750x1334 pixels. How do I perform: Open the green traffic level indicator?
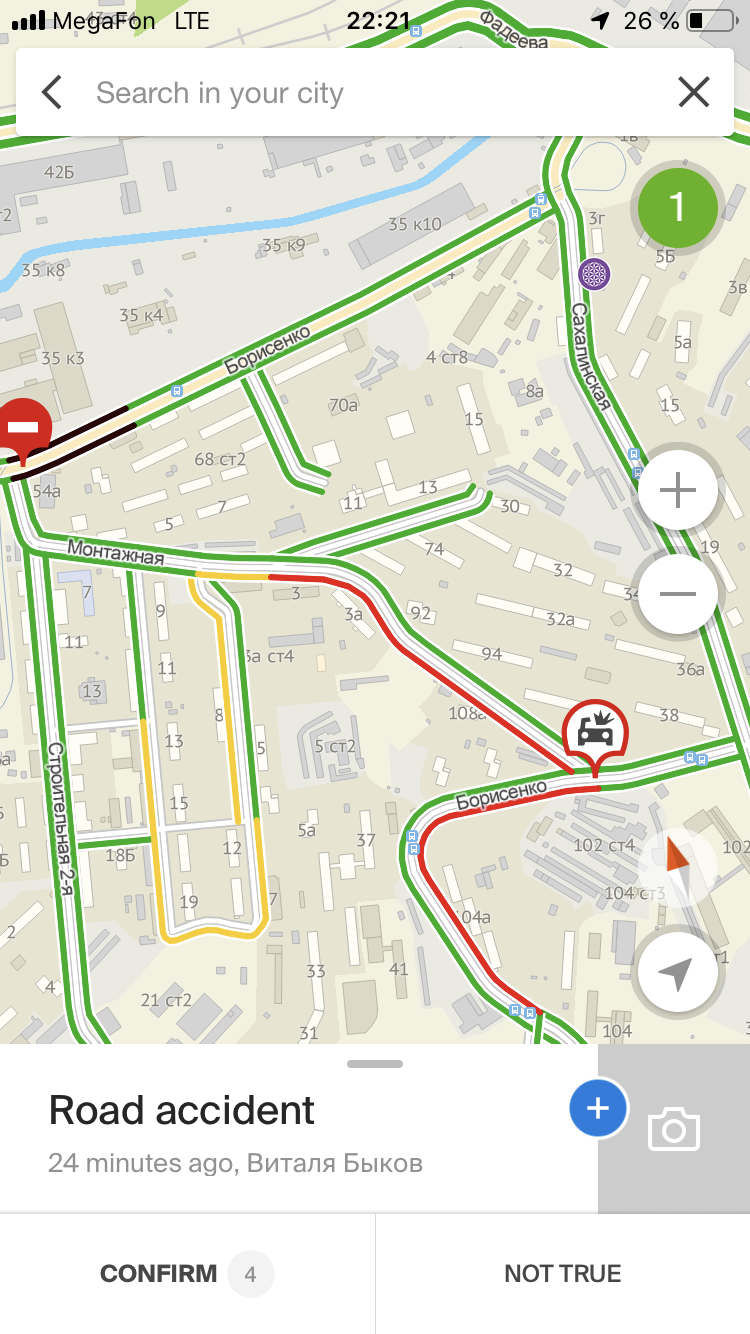(678, 208)
